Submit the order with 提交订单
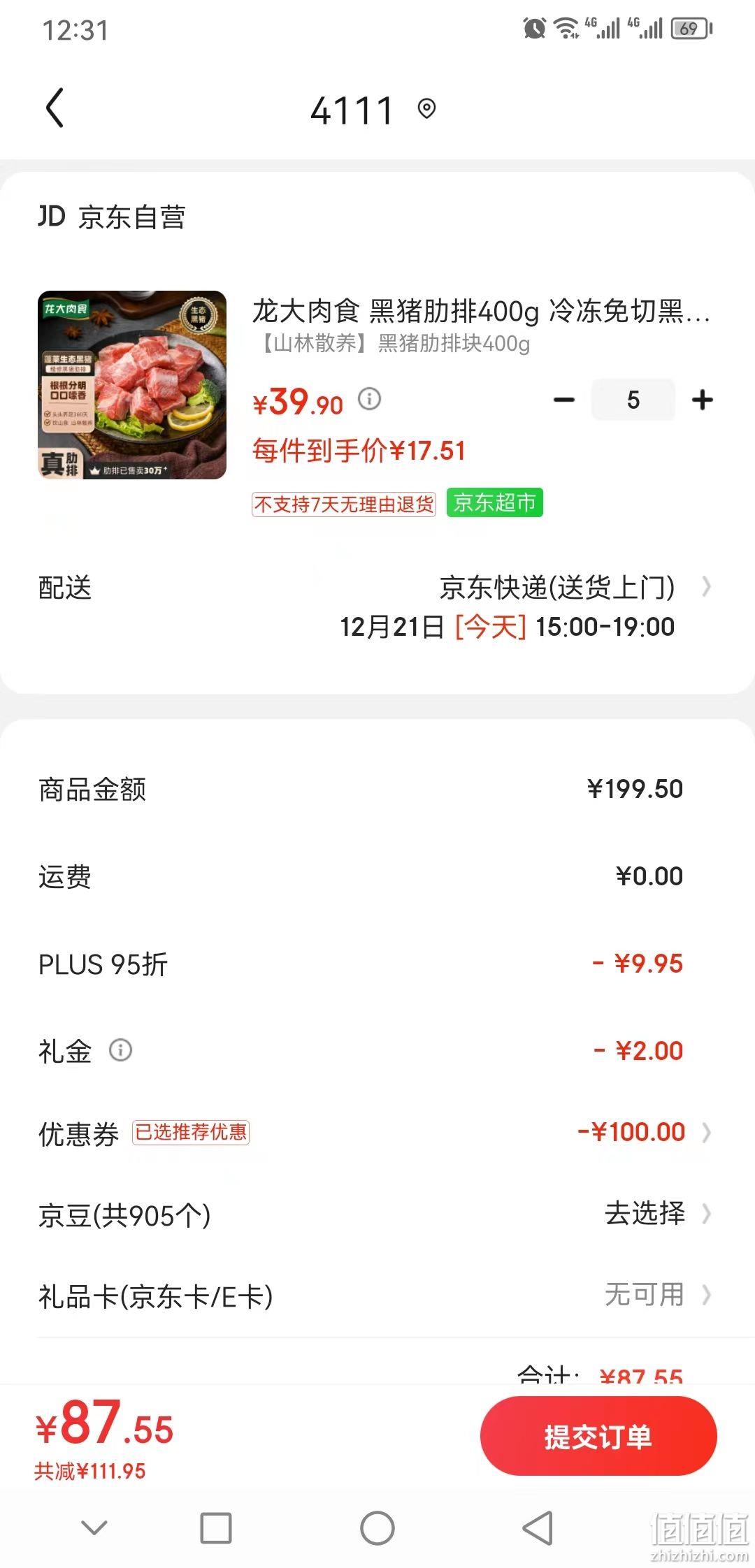The image size is (755, 1568). coord(598,1436)
